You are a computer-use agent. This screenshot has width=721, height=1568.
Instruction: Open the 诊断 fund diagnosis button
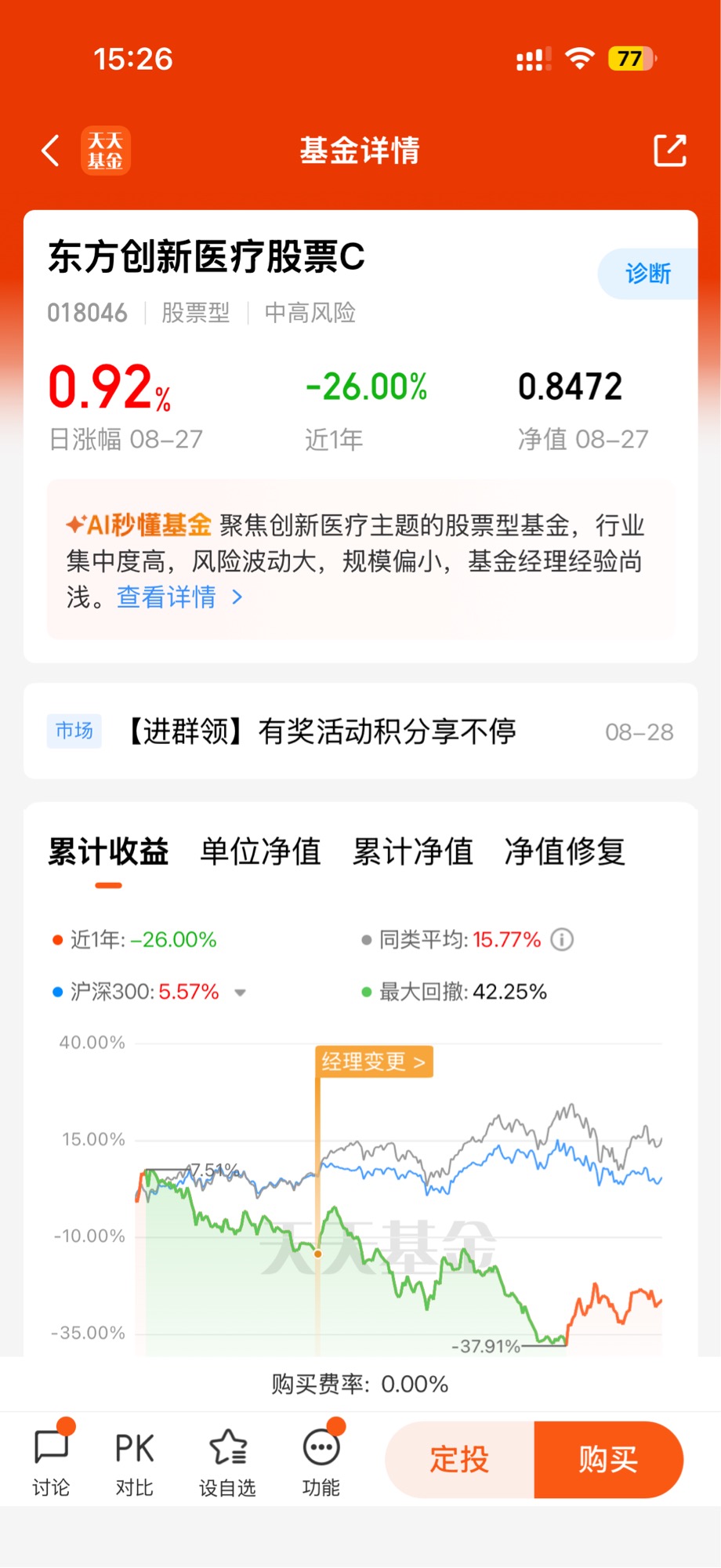click(647, 274)
